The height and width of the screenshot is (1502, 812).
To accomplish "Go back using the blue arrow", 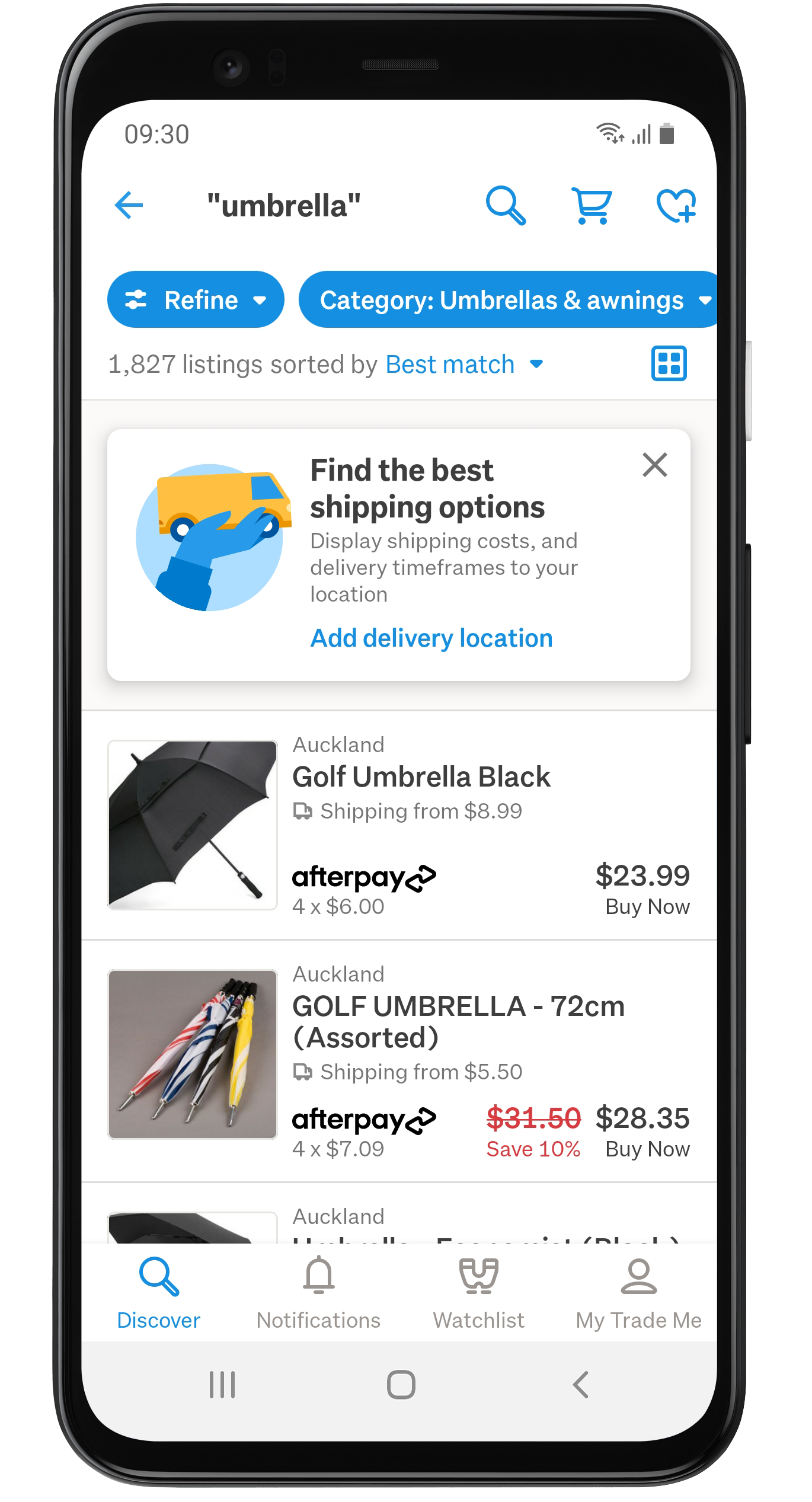I will [129, 206].
